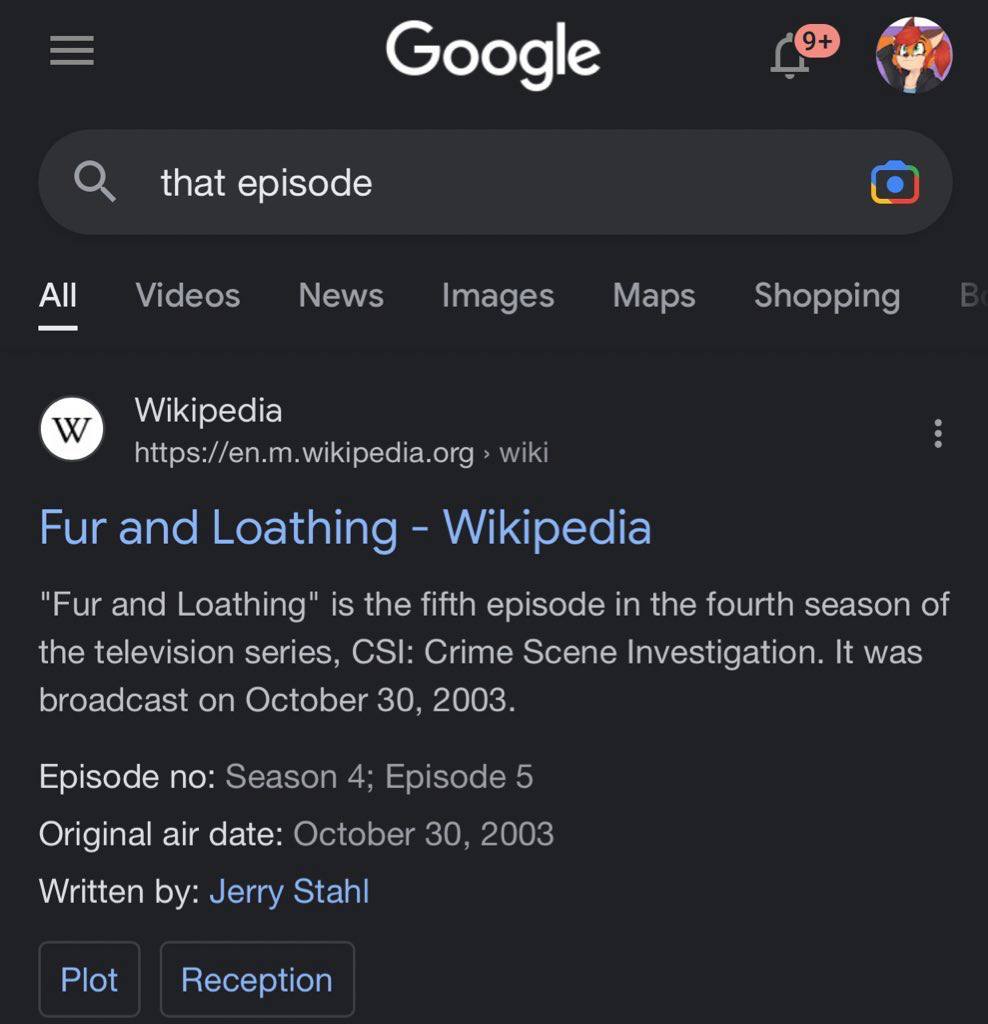Switch to the Maps tab

point(654,295)
